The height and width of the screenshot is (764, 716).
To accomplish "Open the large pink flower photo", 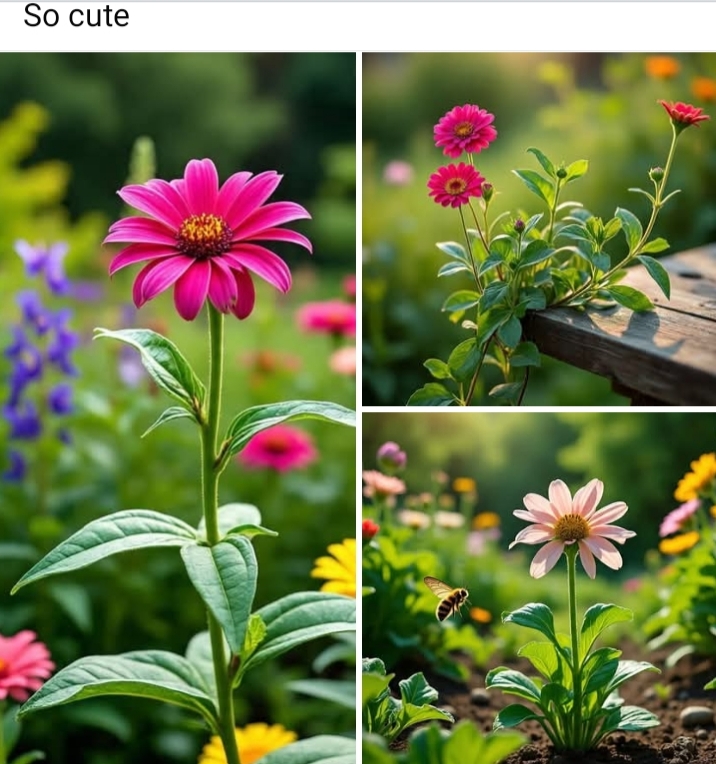I will point(178,408).
